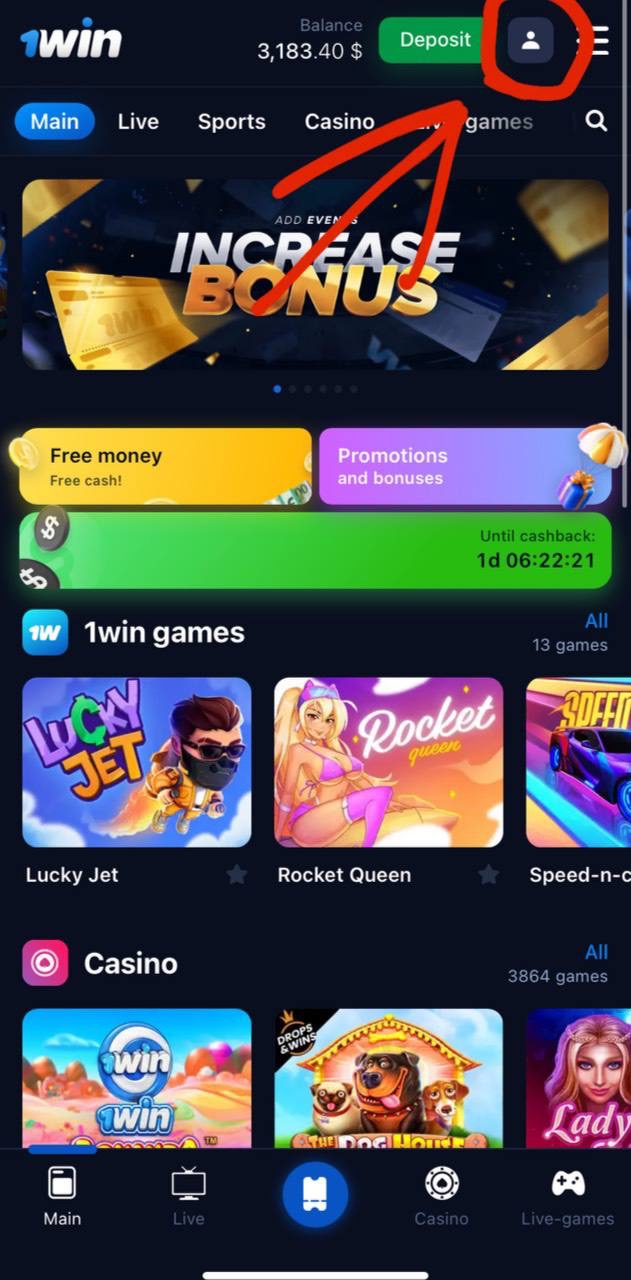
Task: Launch the Rocket Queen game
Action: [x=388, y=762]
